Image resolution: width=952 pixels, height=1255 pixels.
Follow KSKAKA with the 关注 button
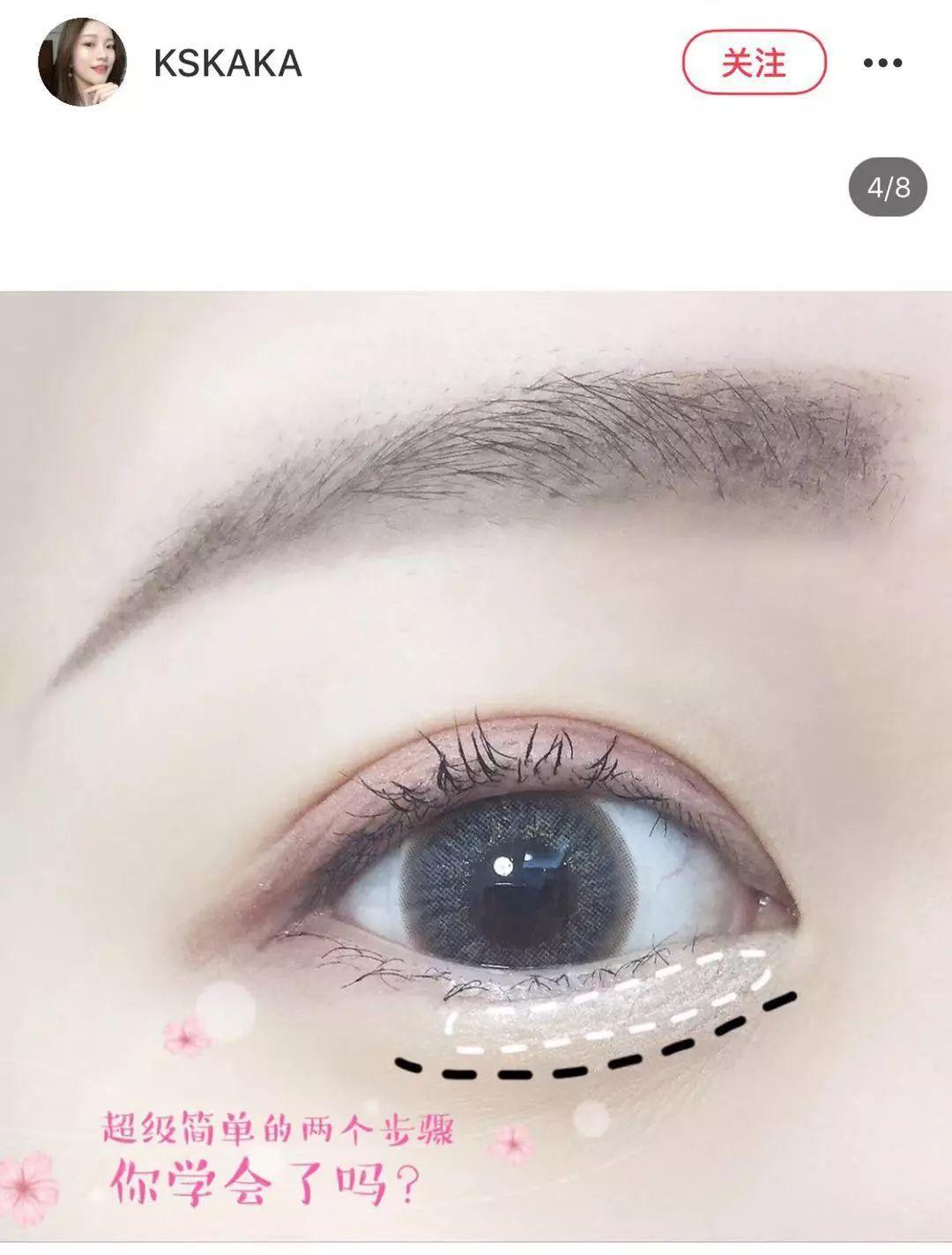(754, 63)
